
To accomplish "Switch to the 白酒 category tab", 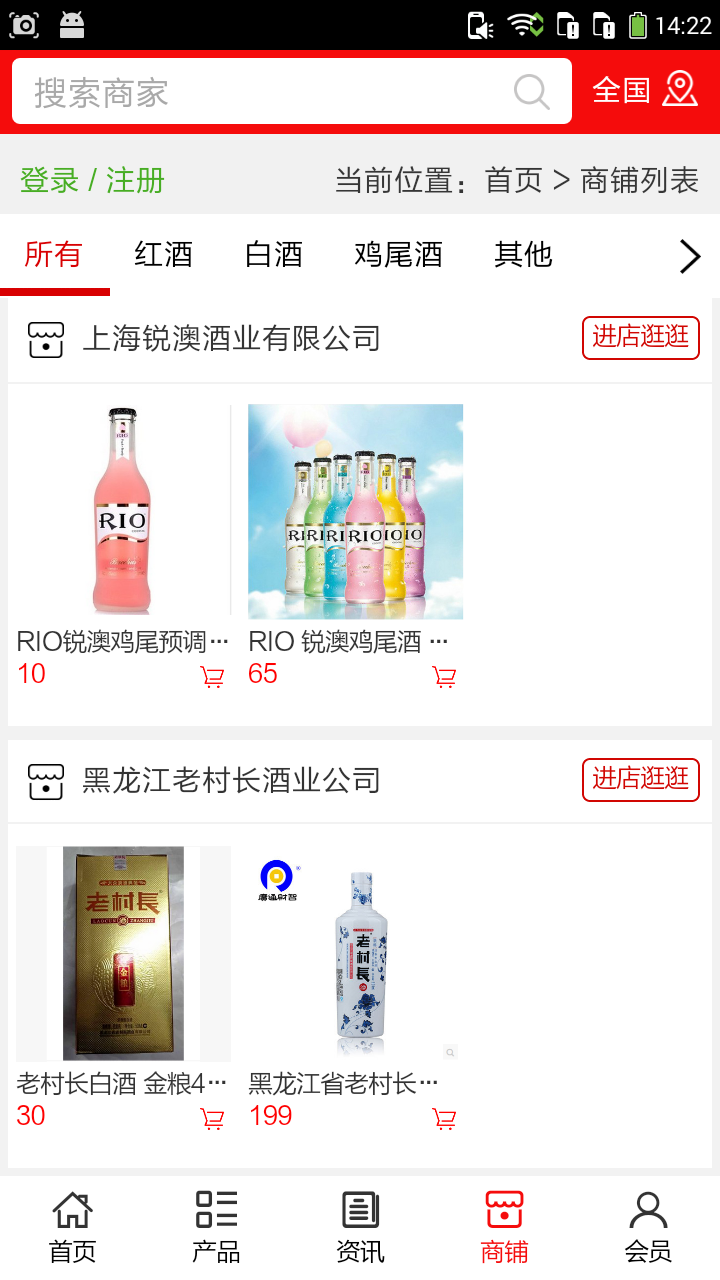I will coord(274,255).
